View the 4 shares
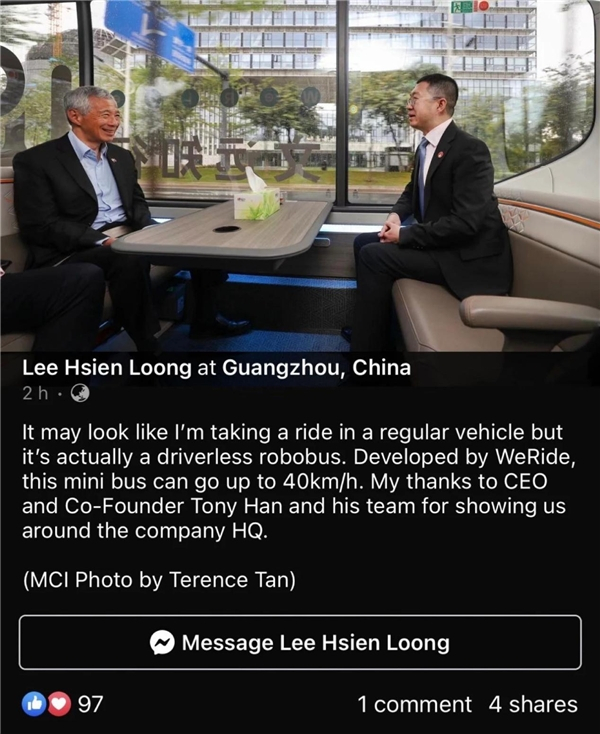600x734 pixels. 532,704
